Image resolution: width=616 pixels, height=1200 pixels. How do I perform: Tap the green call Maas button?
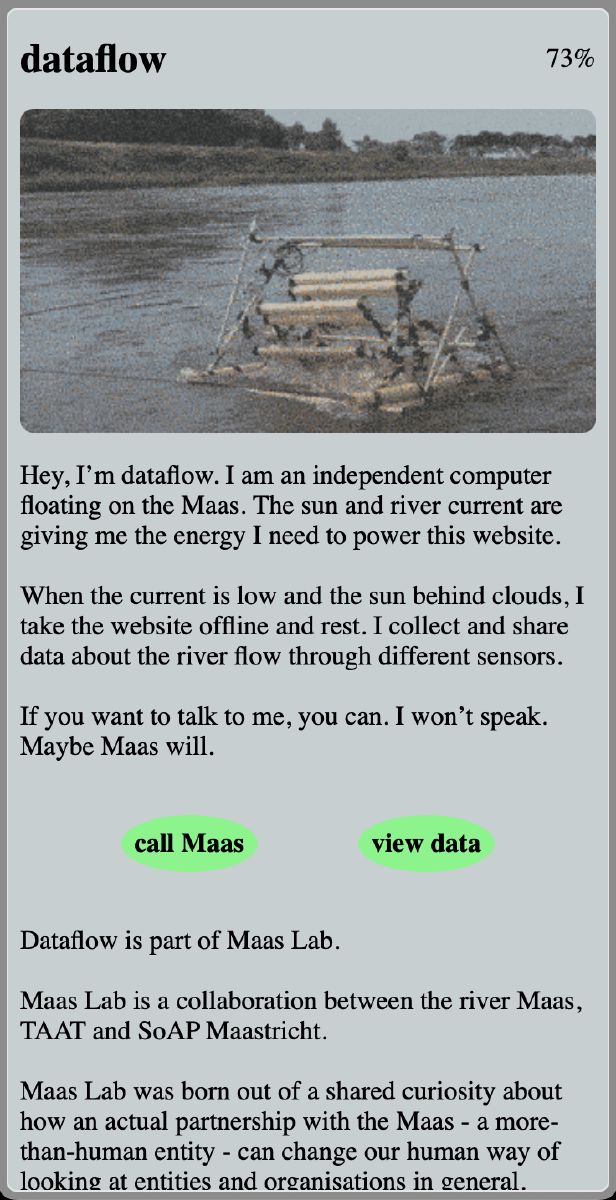click(189, 843)
